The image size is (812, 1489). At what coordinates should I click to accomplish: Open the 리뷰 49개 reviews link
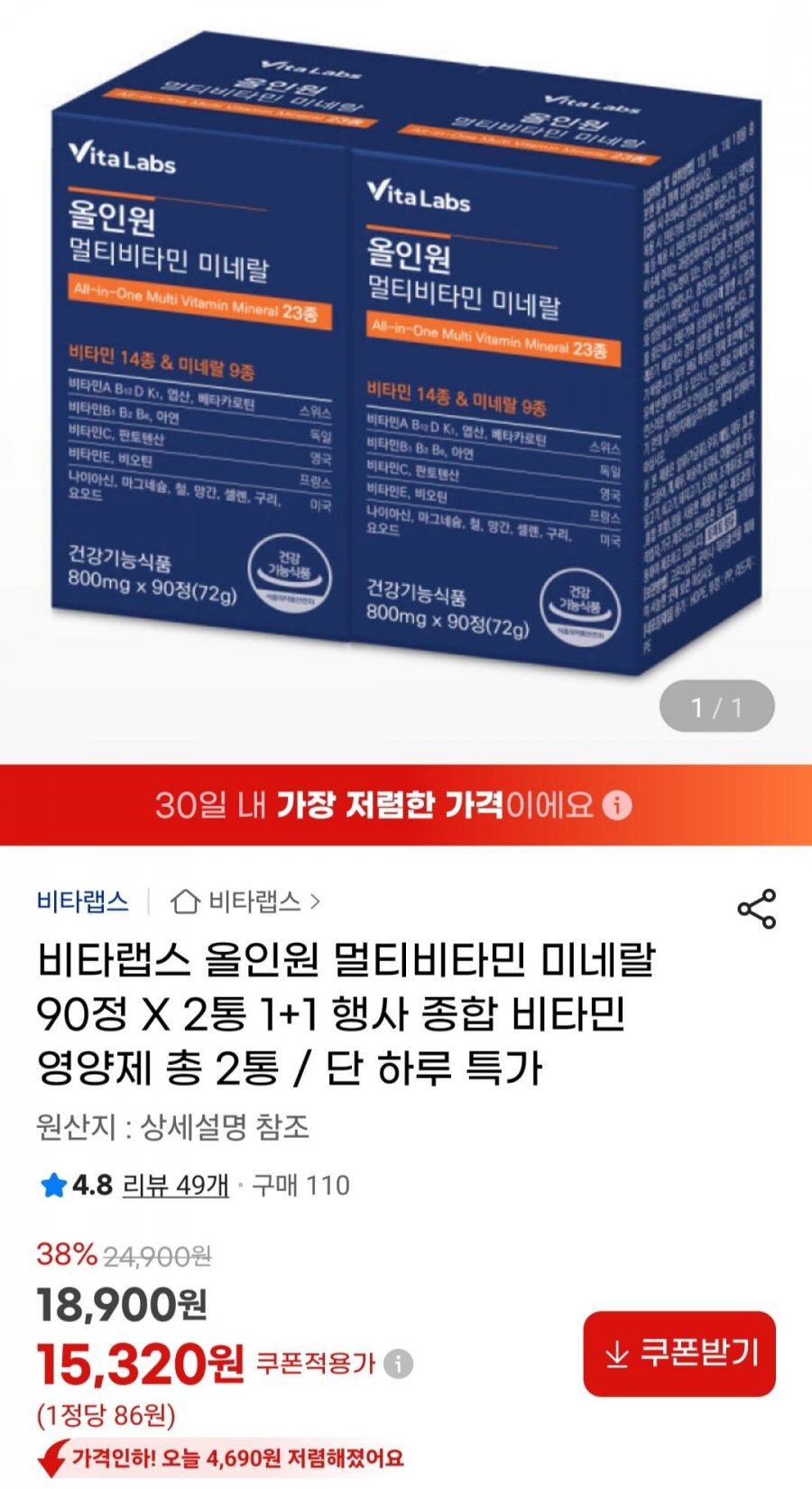[175, 1185]
